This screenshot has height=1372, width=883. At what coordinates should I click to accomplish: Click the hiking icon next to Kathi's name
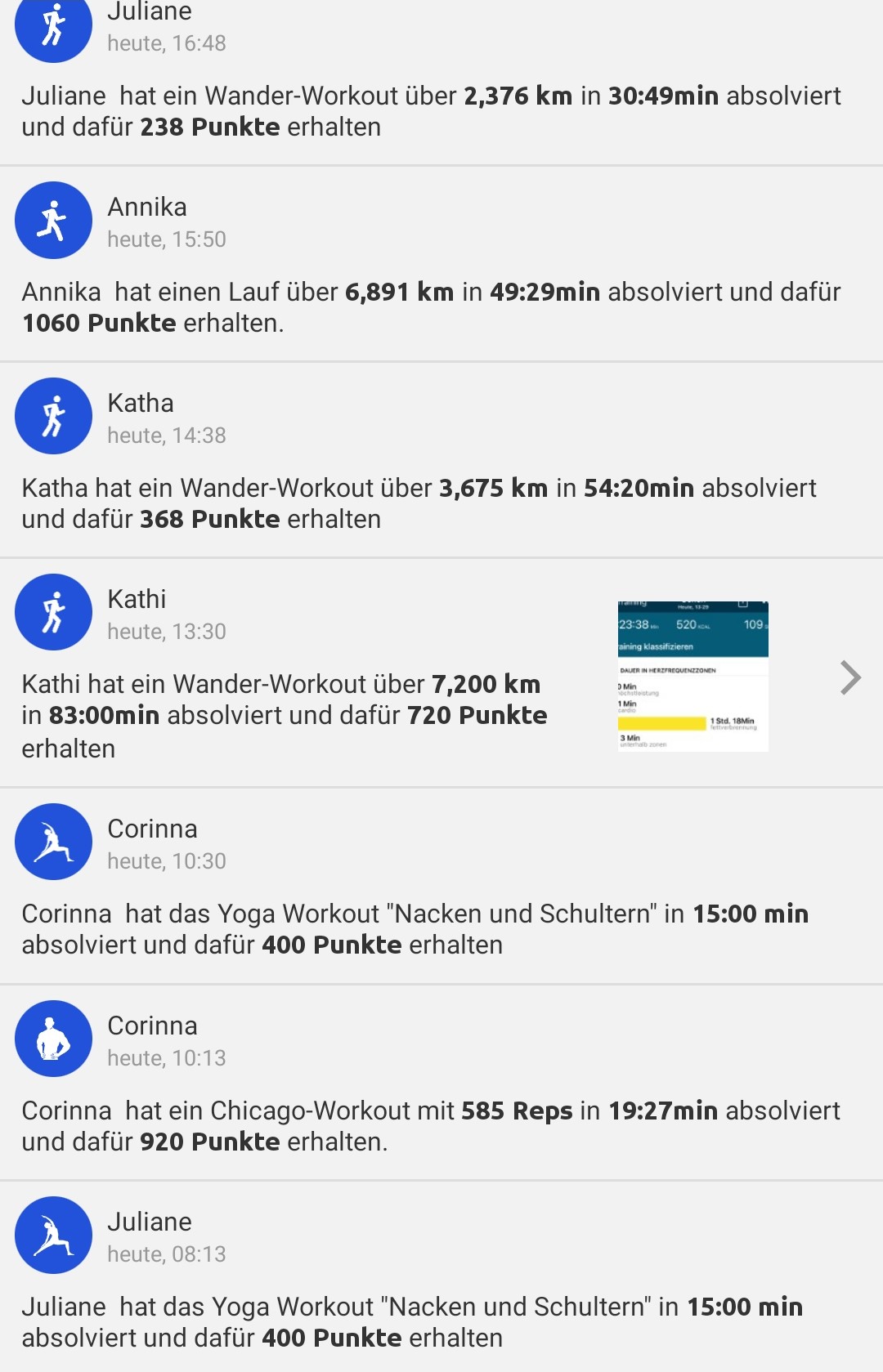52,612
